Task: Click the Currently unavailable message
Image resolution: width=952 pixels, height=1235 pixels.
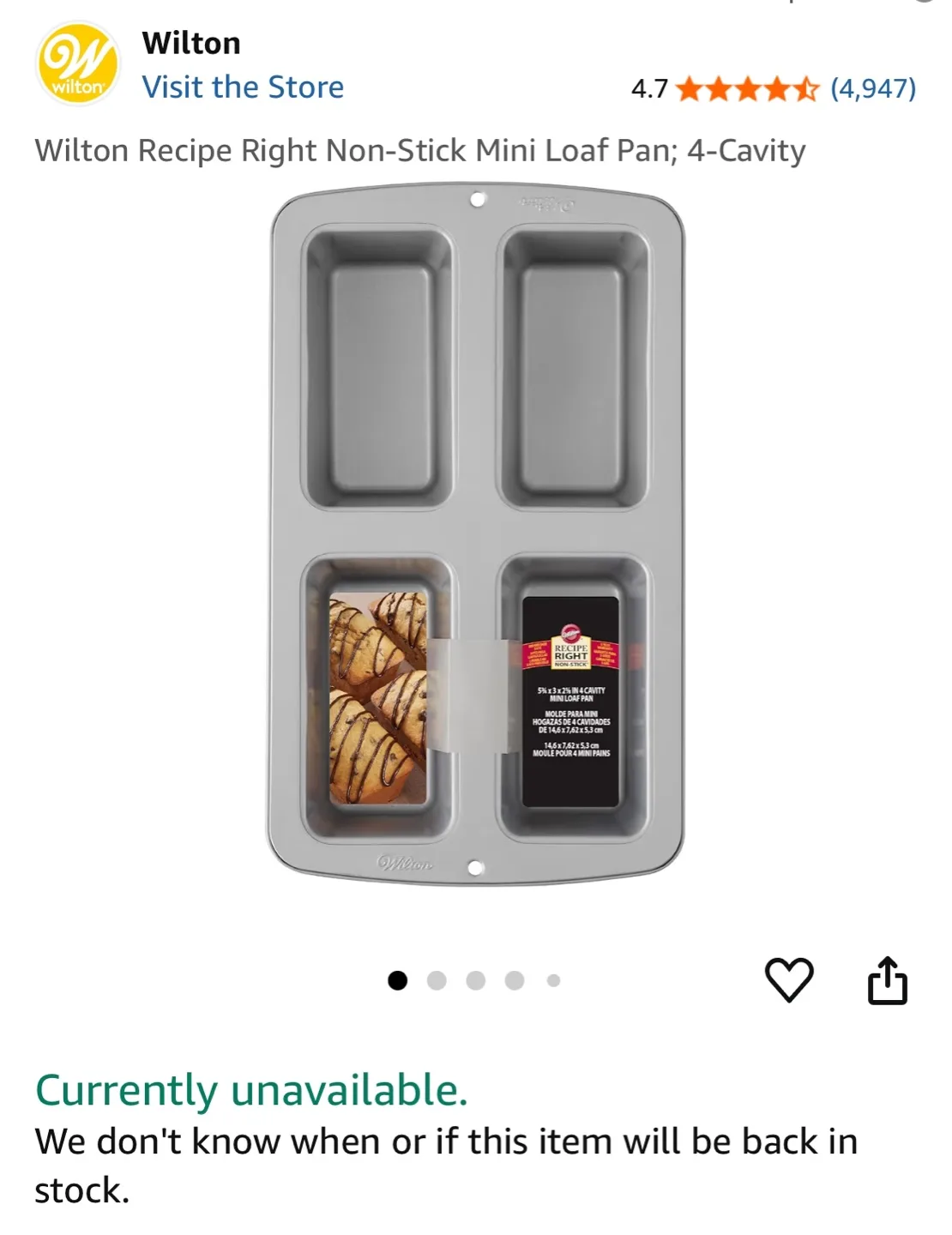Action: (x=251, y=1092)
